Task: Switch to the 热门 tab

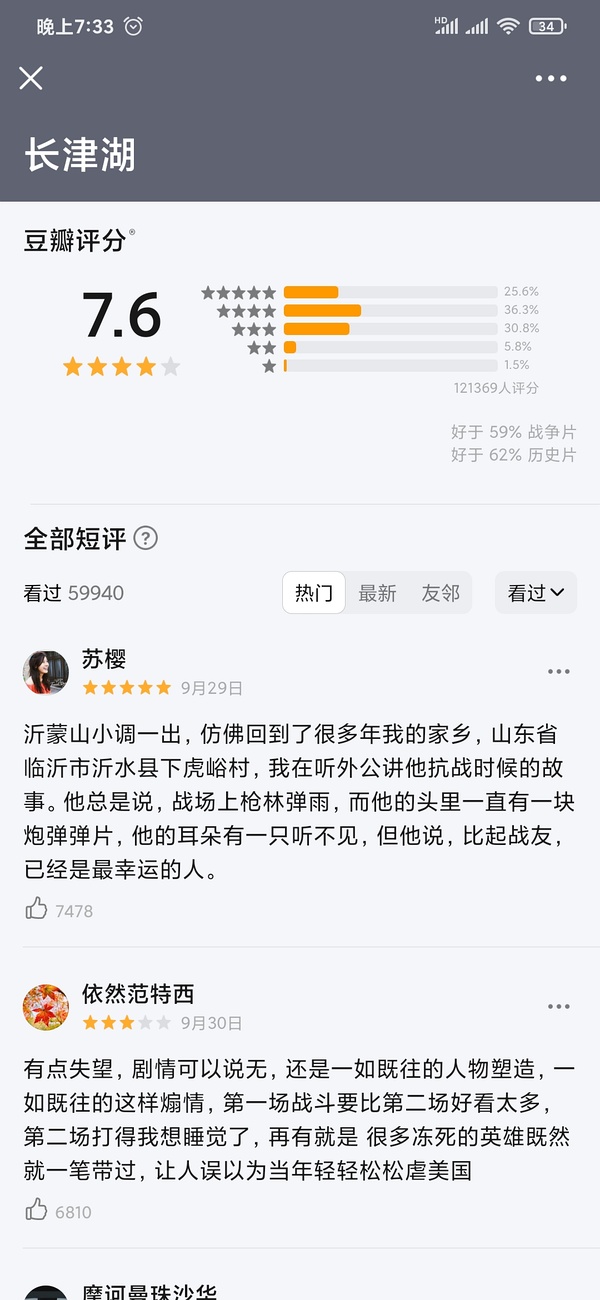Action: point(314,593)
